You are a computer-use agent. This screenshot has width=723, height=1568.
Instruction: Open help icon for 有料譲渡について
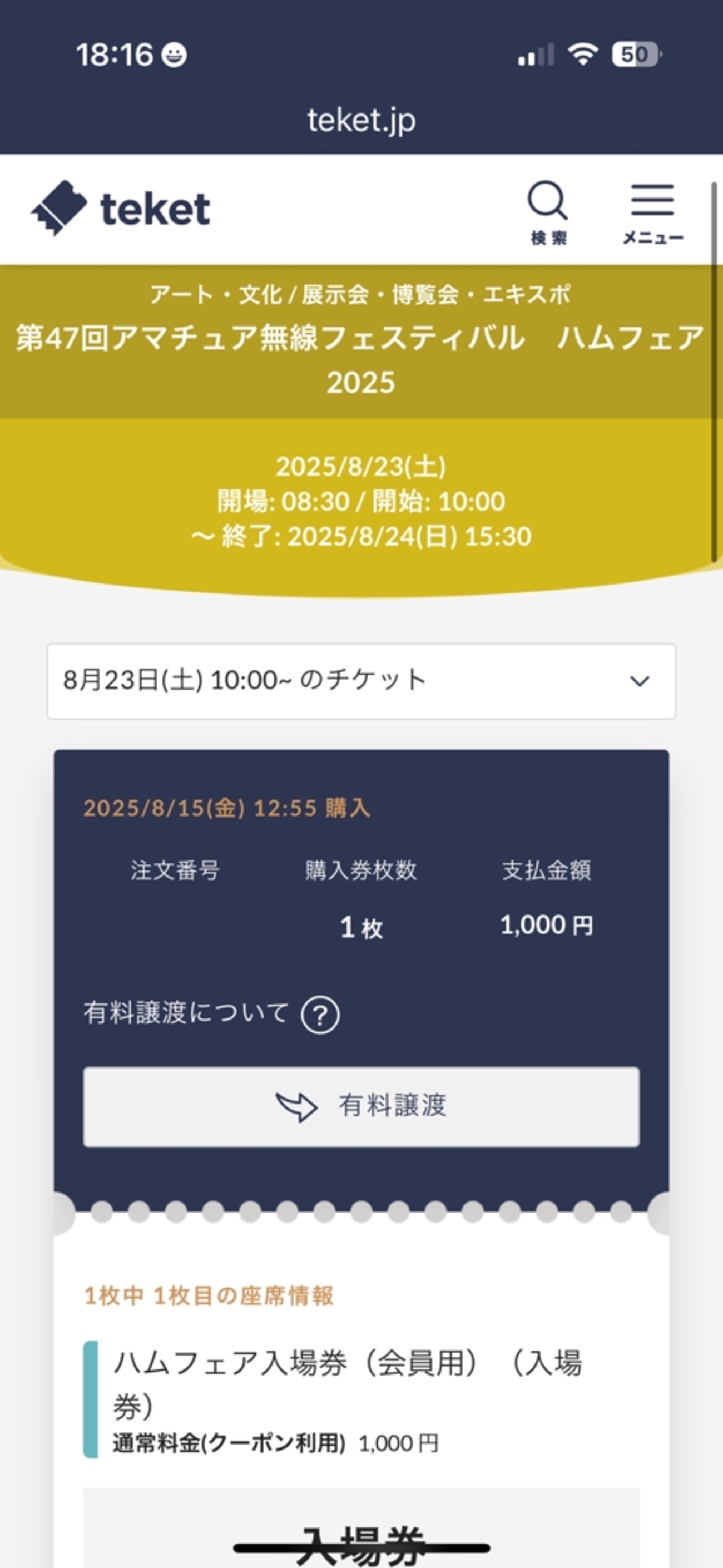coord(320,1015)
